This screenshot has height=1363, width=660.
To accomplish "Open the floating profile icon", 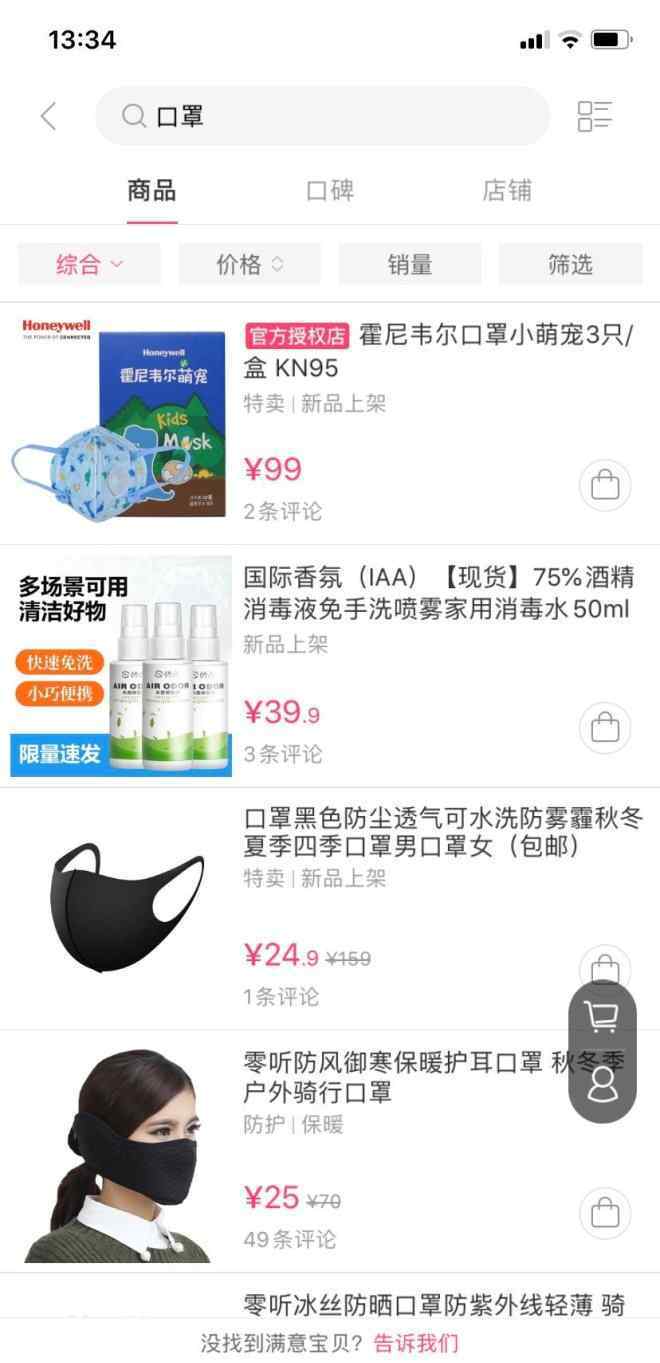I will pyautogui.click(x=602, y=1083).
